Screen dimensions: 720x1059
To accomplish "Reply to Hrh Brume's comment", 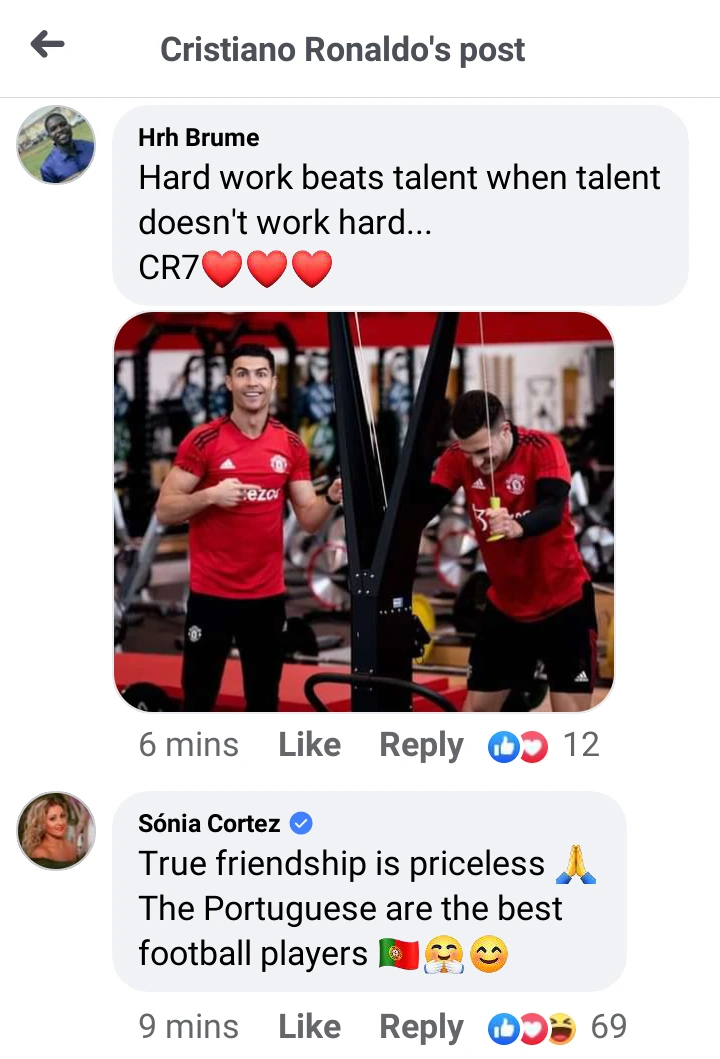I will coord(421,745).
